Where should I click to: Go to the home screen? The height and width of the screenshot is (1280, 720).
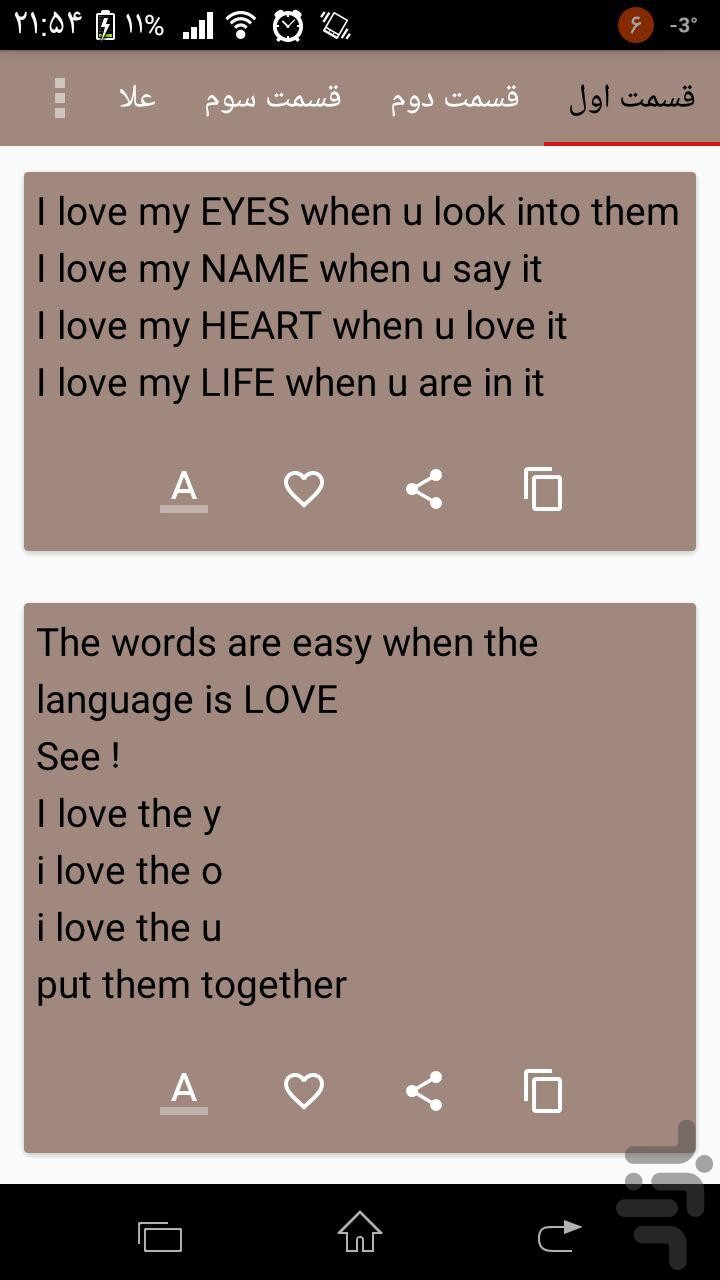point(360,1232)
